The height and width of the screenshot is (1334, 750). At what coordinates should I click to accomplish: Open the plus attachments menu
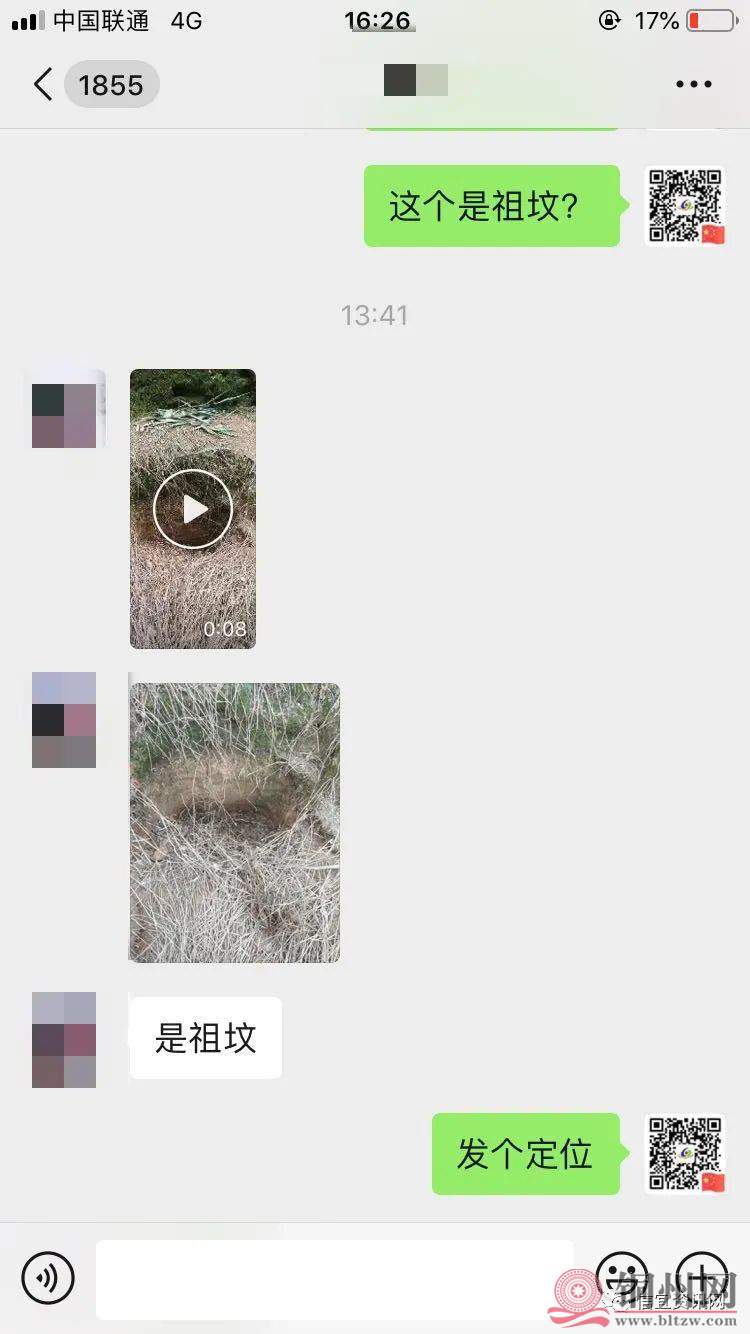(702, 1275)
